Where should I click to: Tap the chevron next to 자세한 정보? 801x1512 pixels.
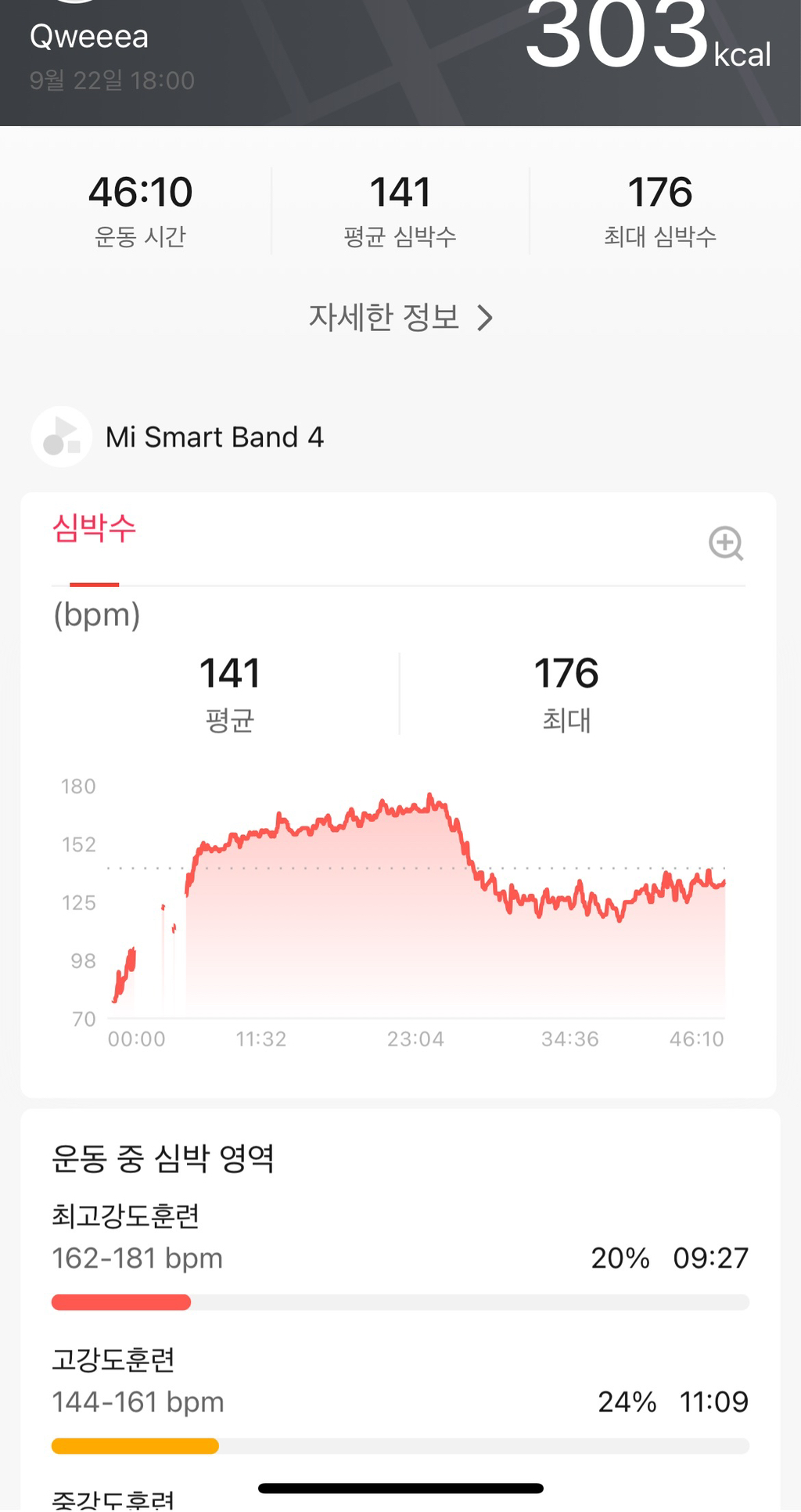(488, 317)
